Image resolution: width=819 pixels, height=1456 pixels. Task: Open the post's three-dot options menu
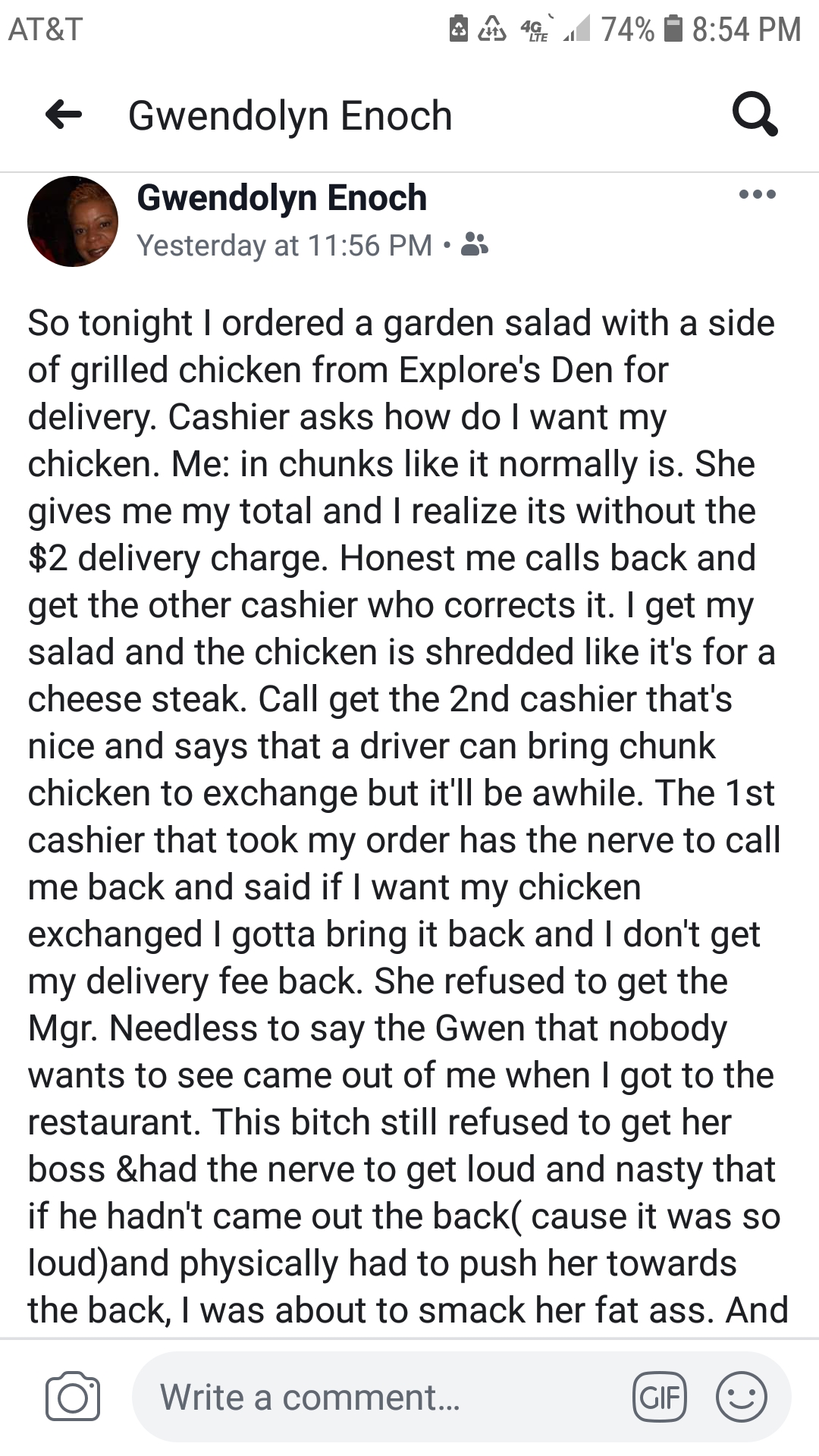[757, 195]
